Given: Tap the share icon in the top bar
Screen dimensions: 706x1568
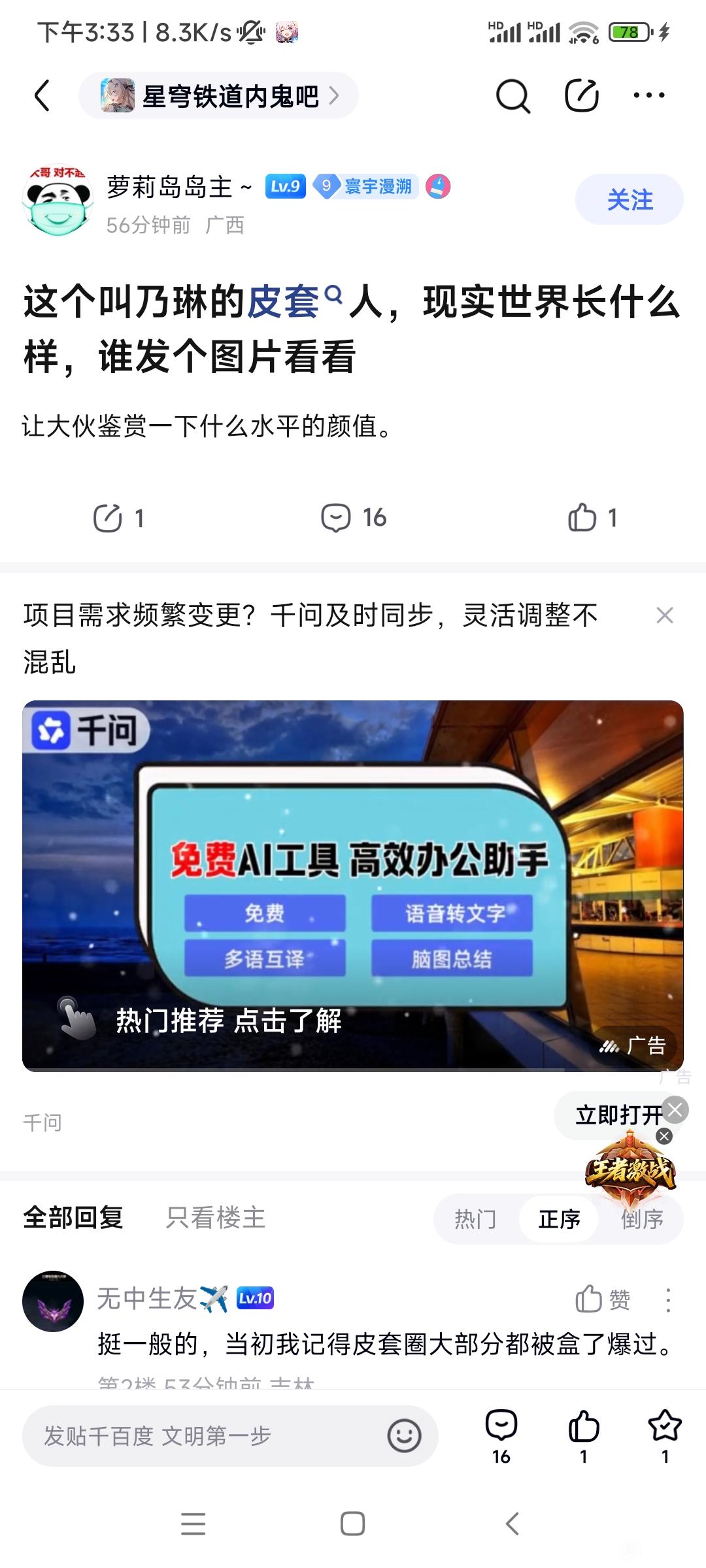Looking at the screenshot, I should (x=581, y=96).
